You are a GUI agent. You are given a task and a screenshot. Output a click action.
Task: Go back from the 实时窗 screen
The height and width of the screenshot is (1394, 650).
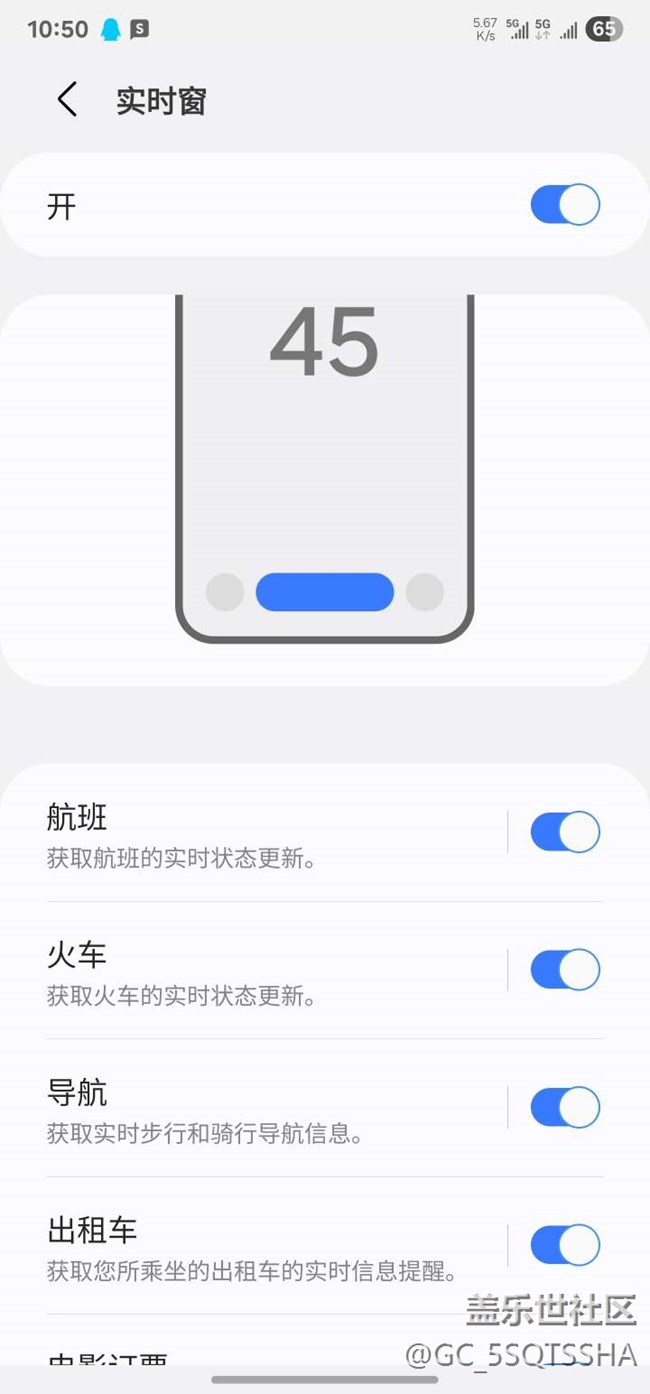coord(67,100)
